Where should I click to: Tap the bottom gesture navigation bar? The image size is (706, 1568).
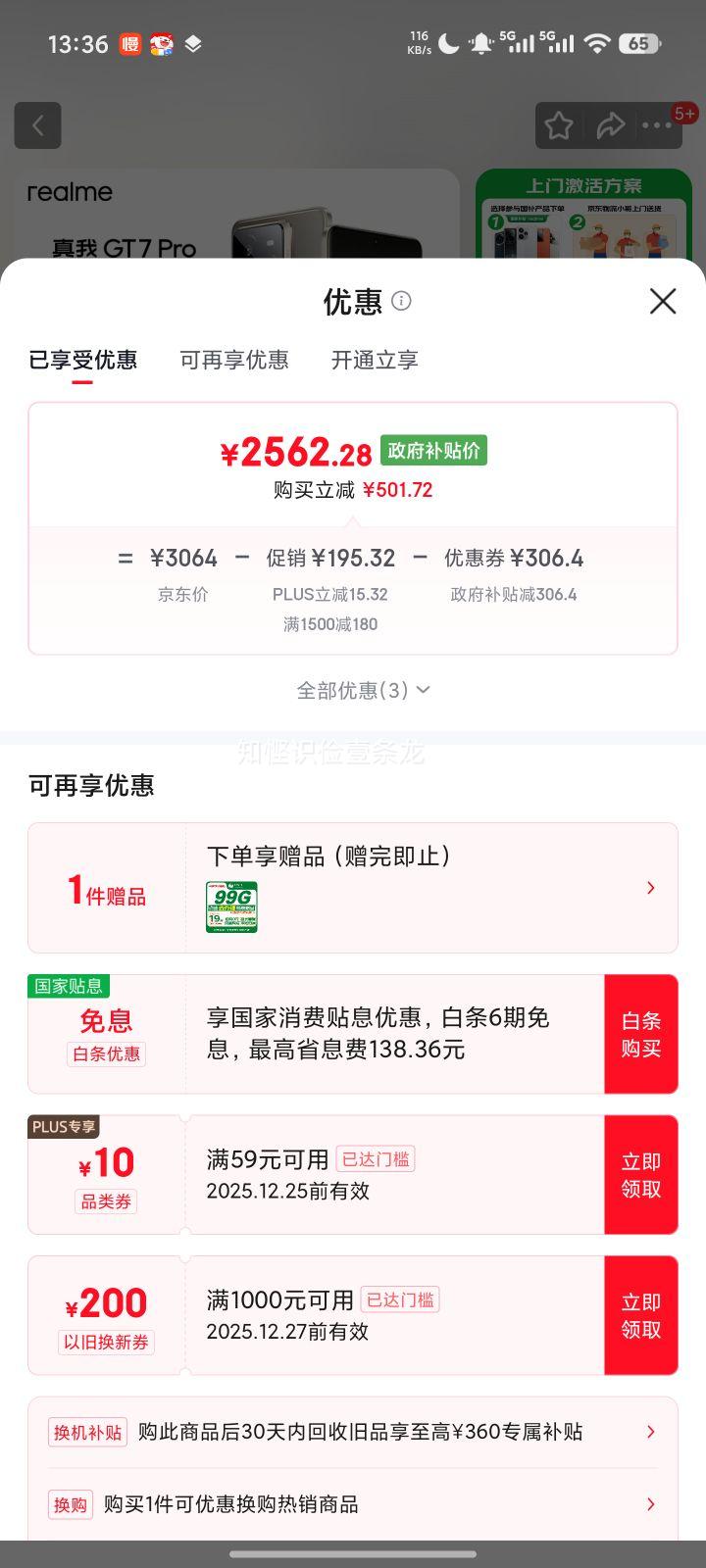click(x=353, y=1552)
